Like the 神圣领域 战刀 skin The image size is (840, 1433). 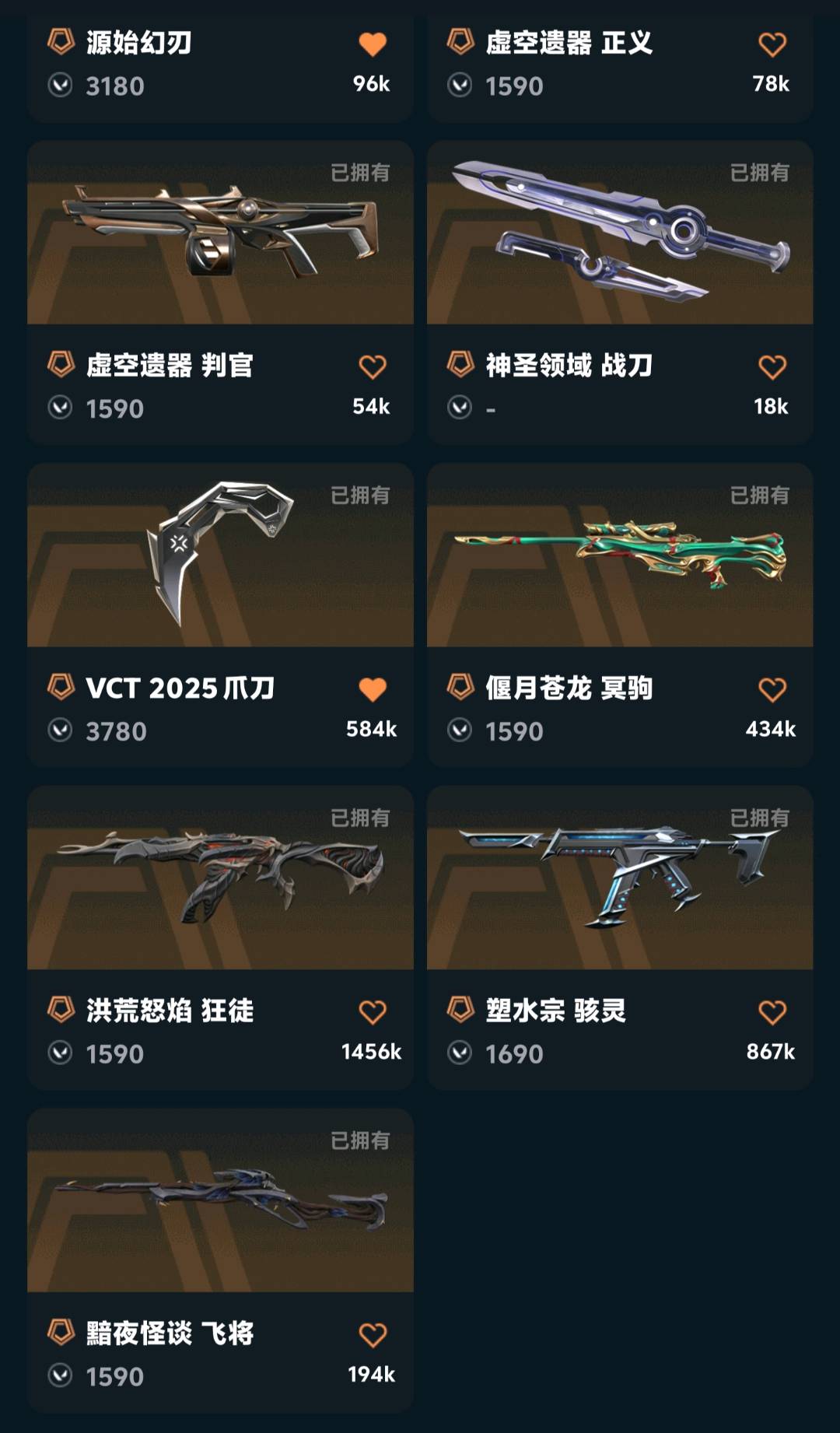click(x=772, y=366)
